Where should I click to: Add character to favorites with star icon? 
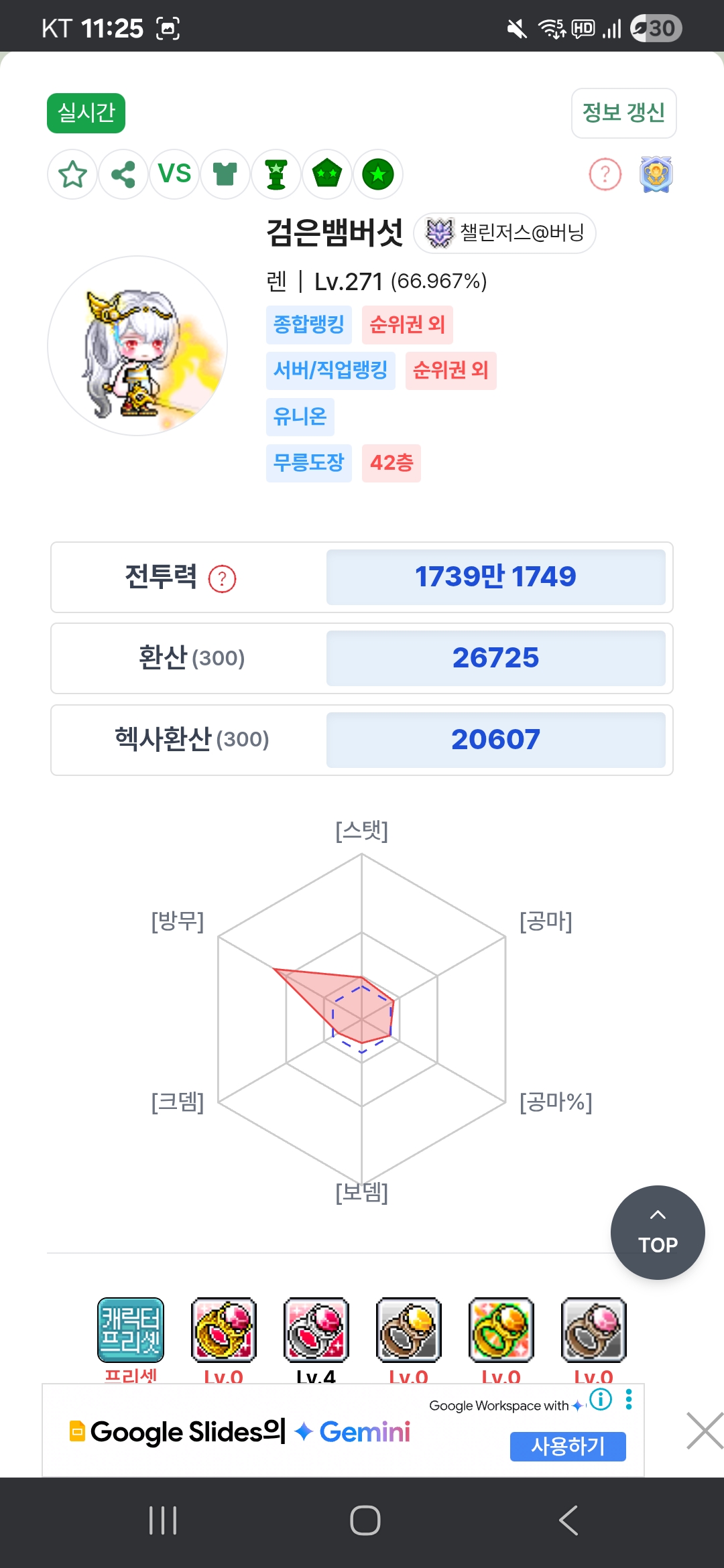pos(72,174)
